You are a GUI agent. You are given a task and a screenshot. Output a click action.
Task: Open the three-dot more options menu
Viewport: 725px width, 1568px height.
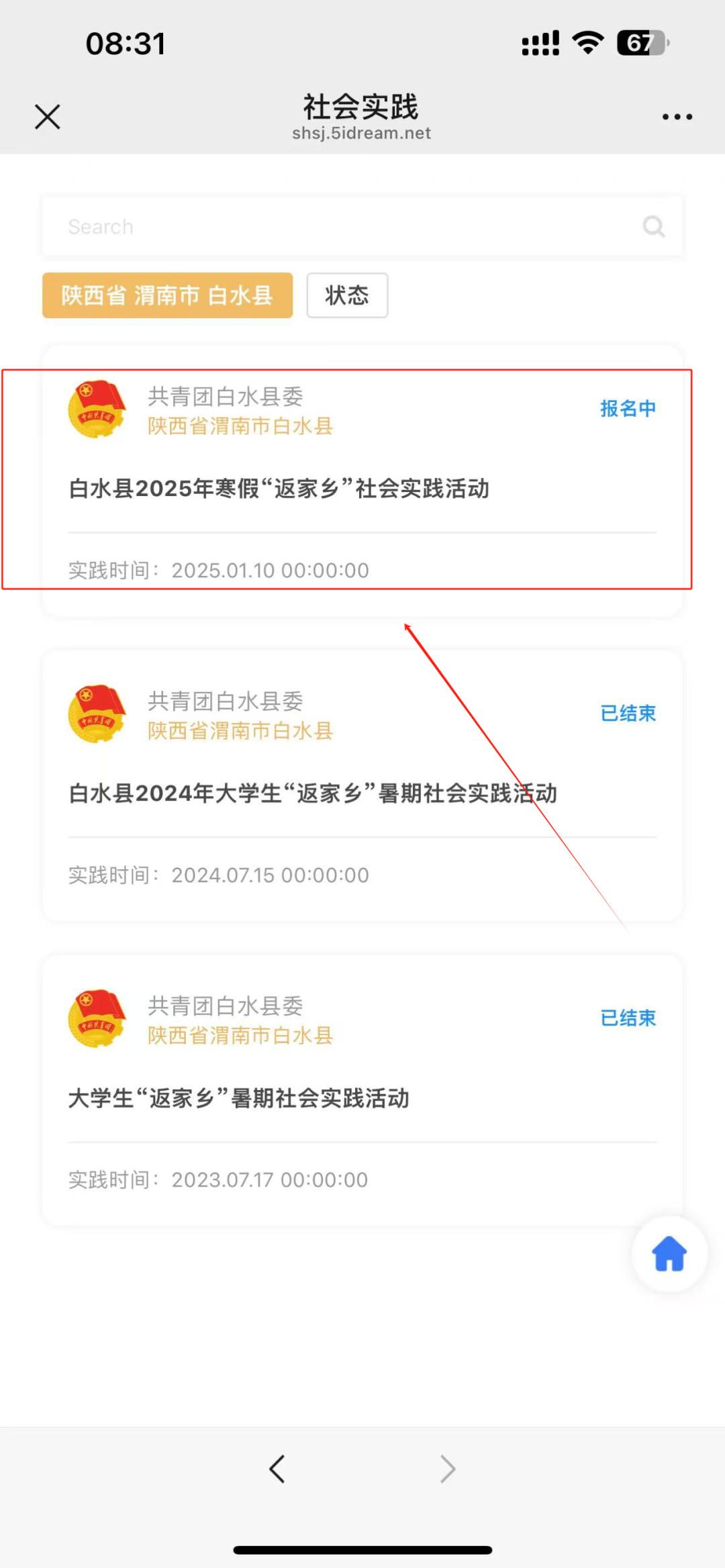coord(677,117)
